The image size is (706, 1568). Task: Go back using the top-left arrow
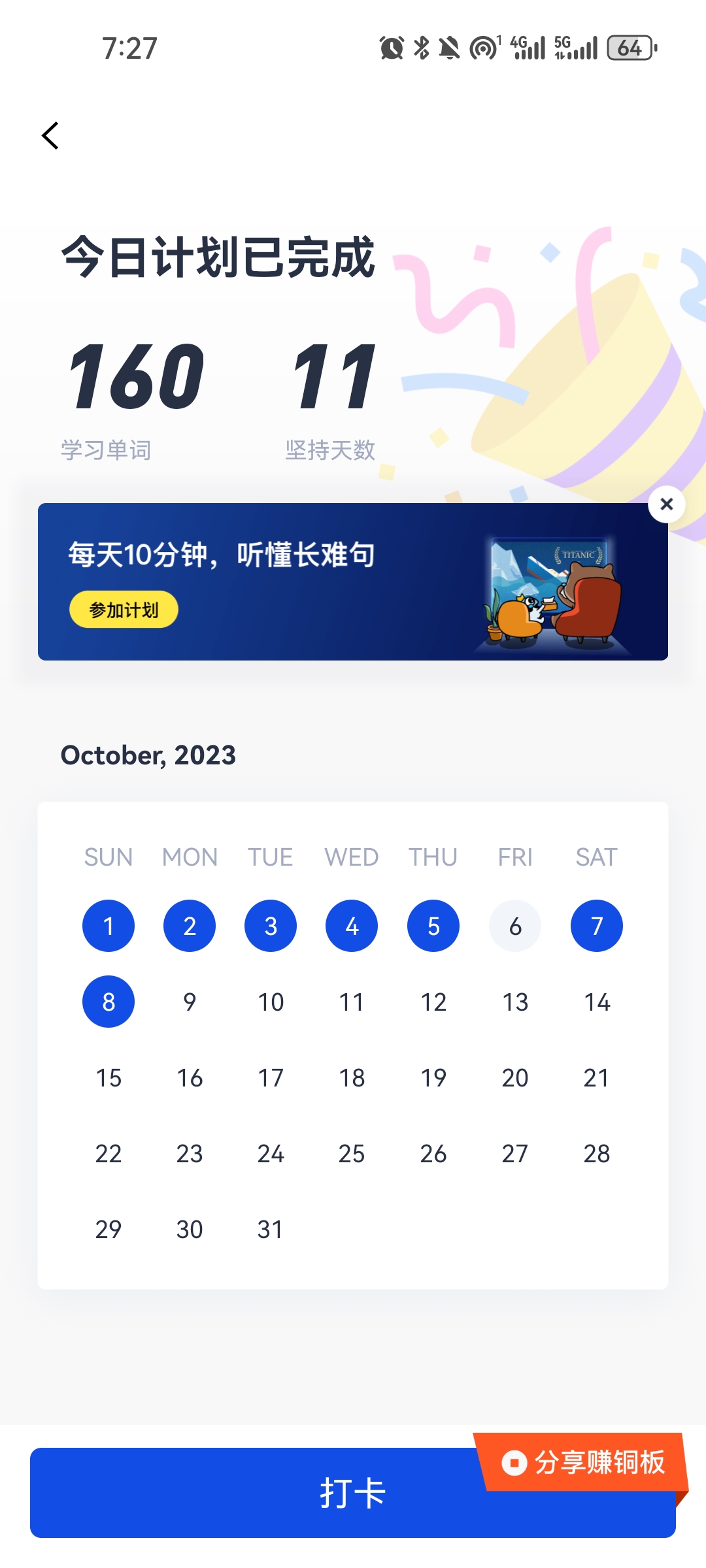[50, 136]
